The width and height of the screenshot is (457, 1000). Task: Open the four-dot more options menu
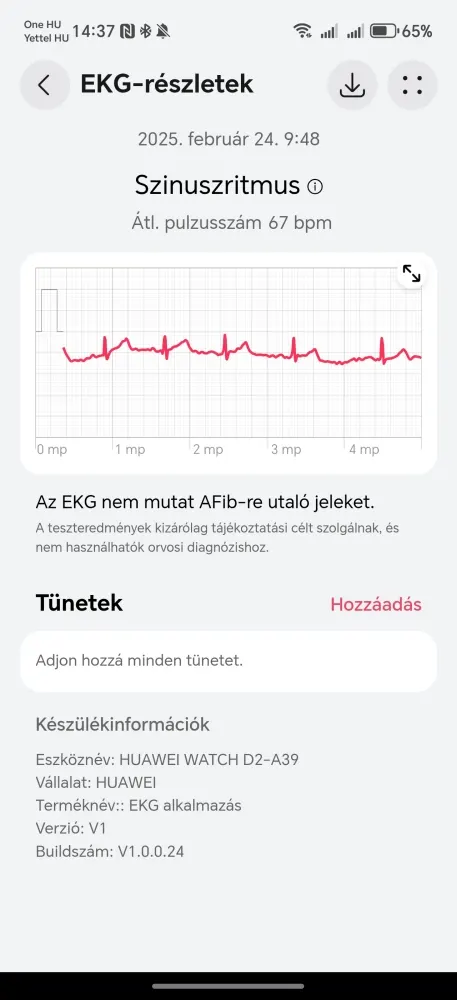pyautogui.click(x=412, y=85)
